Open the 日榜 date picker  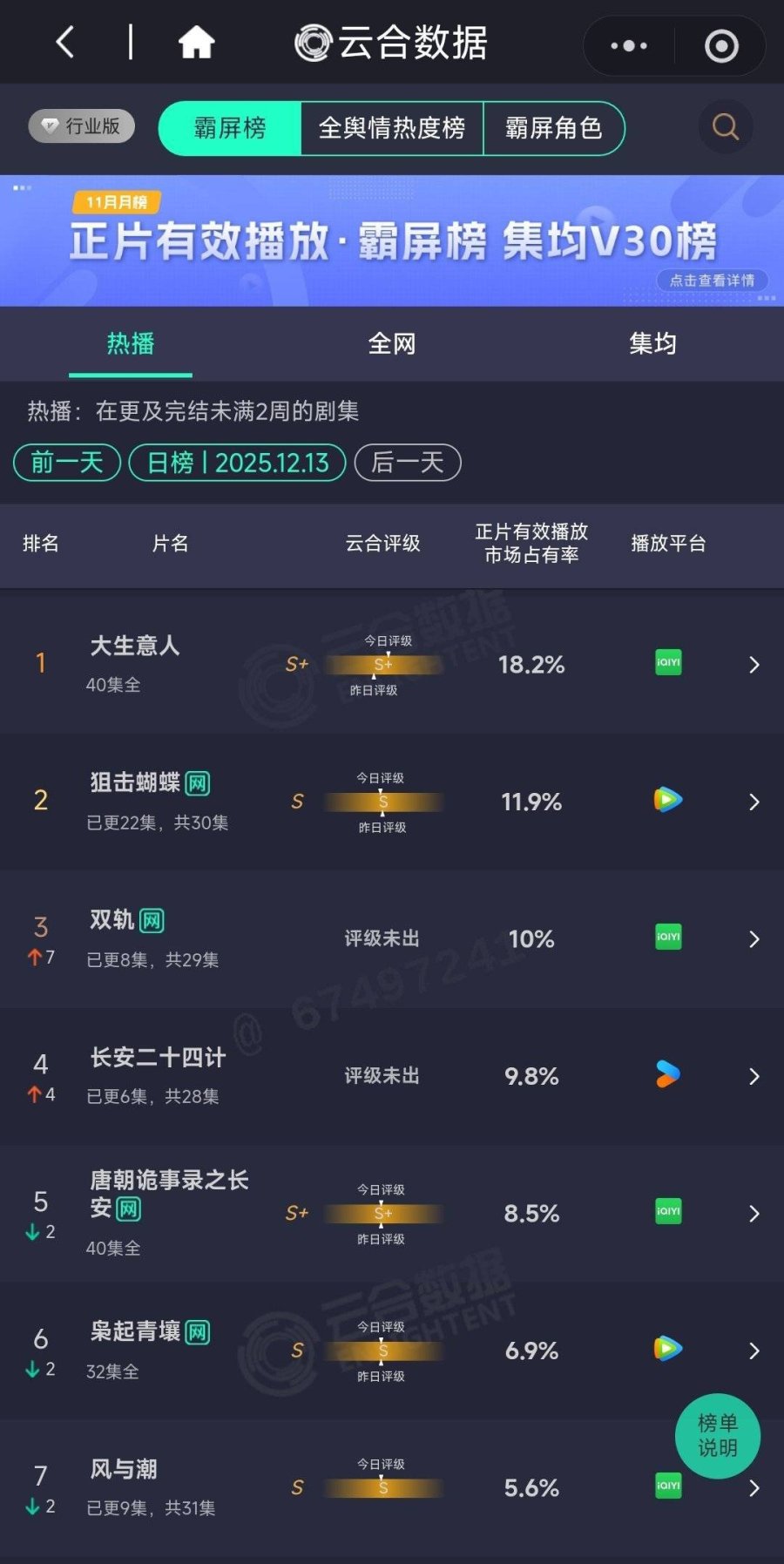point(237,462)
